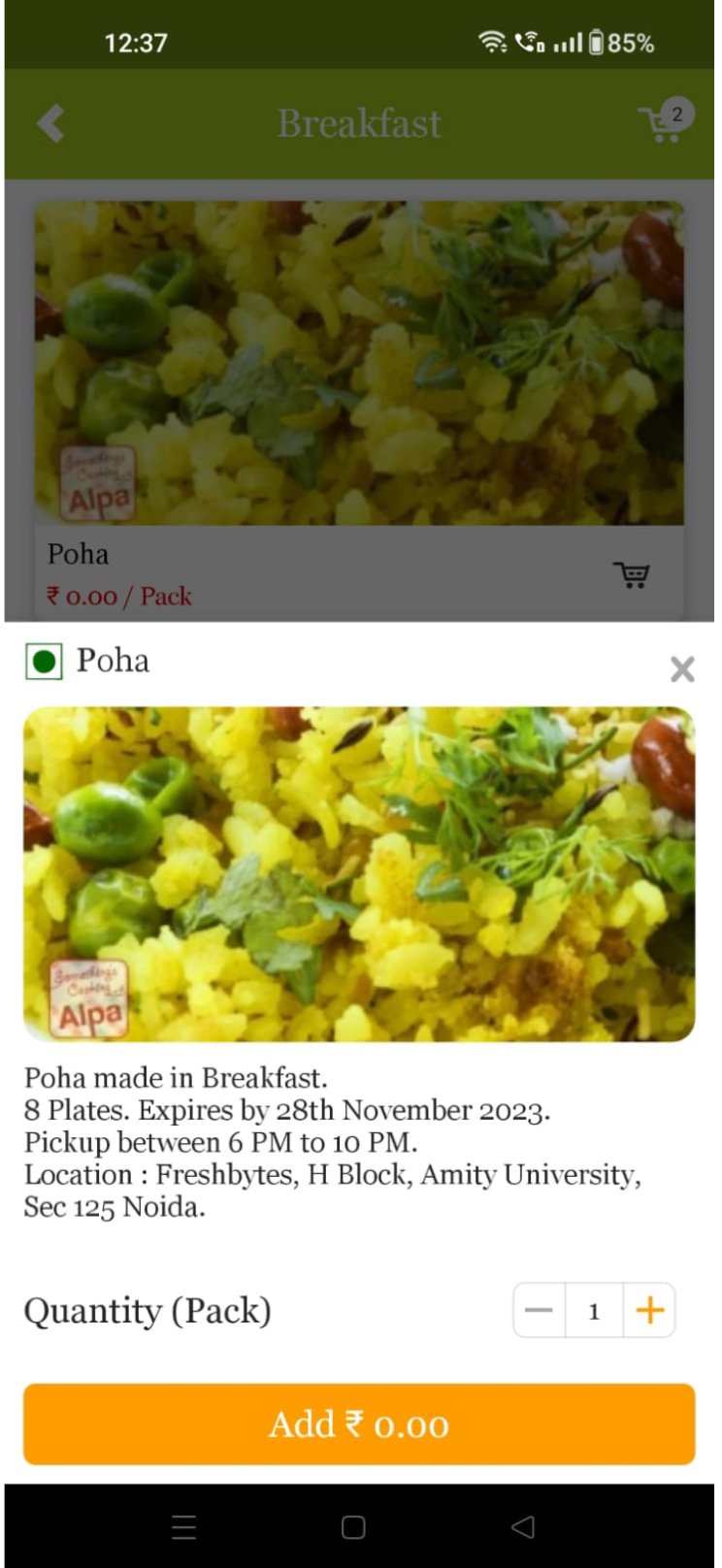The height and width of the screenshot is (1568, 722).
Task: Go to the system home screen
Action: coord(353,1527)
